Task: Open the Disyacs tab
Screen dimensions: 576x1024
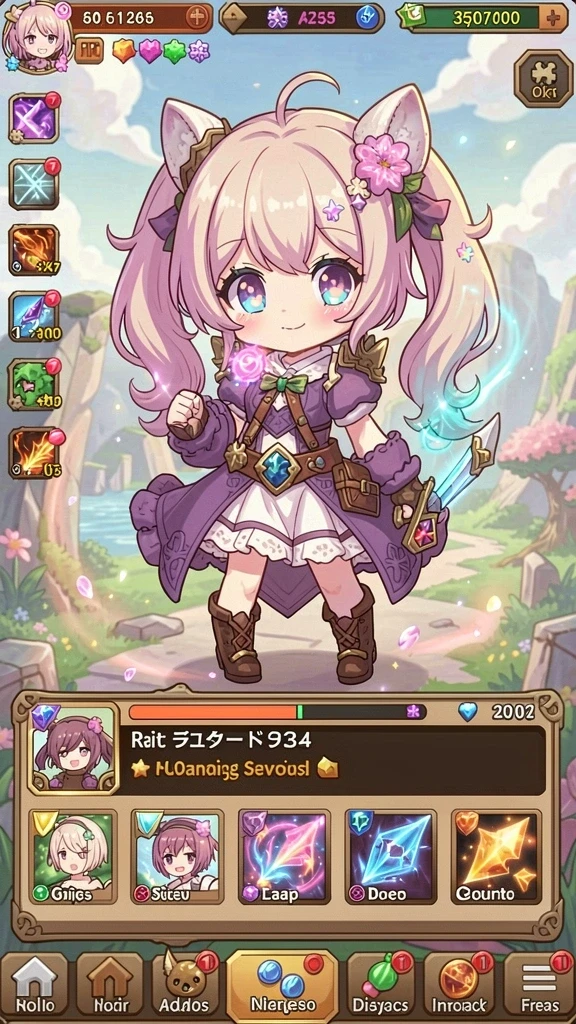Action: 380,986
